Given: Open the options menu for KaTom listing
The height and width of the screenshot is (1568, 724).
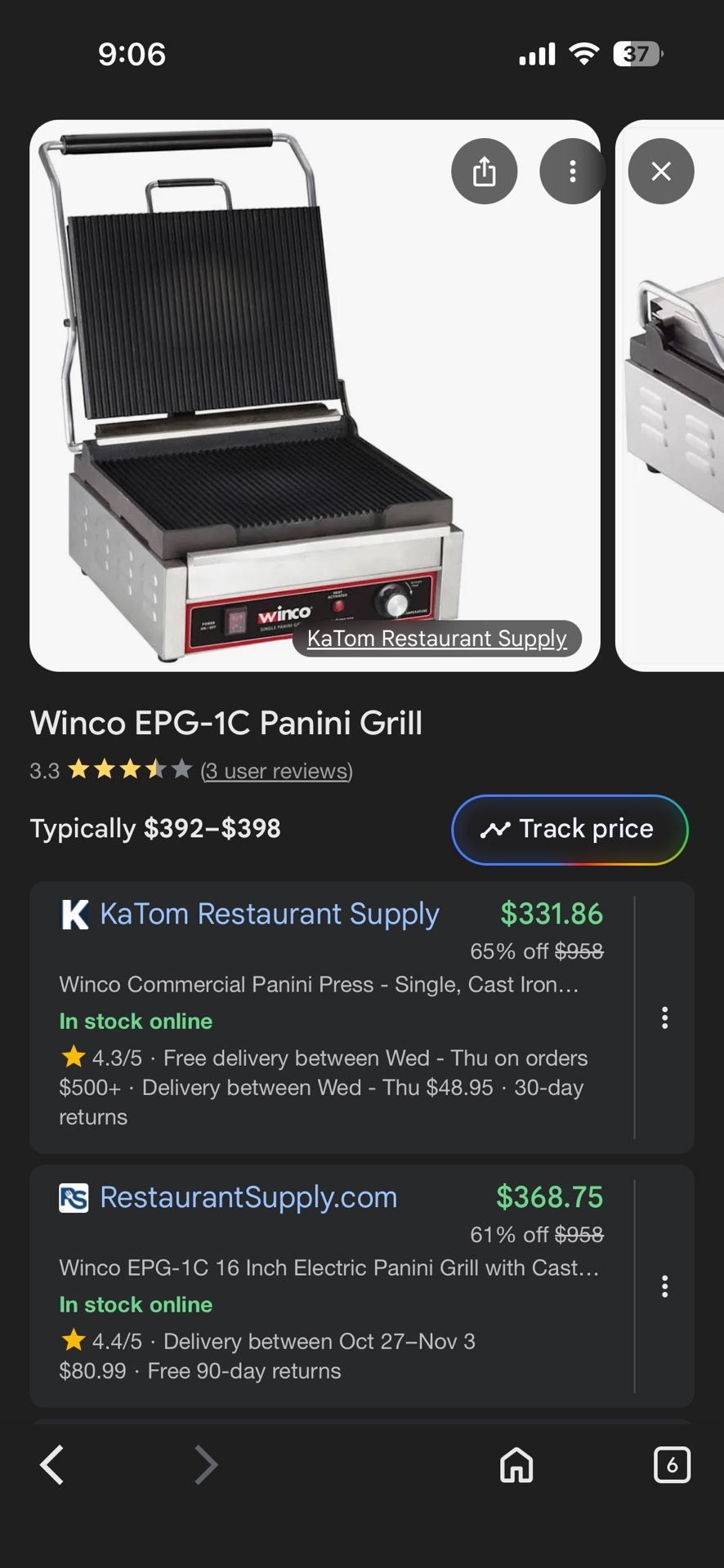Looking at the screenshot, I should tap(665, 1018).
